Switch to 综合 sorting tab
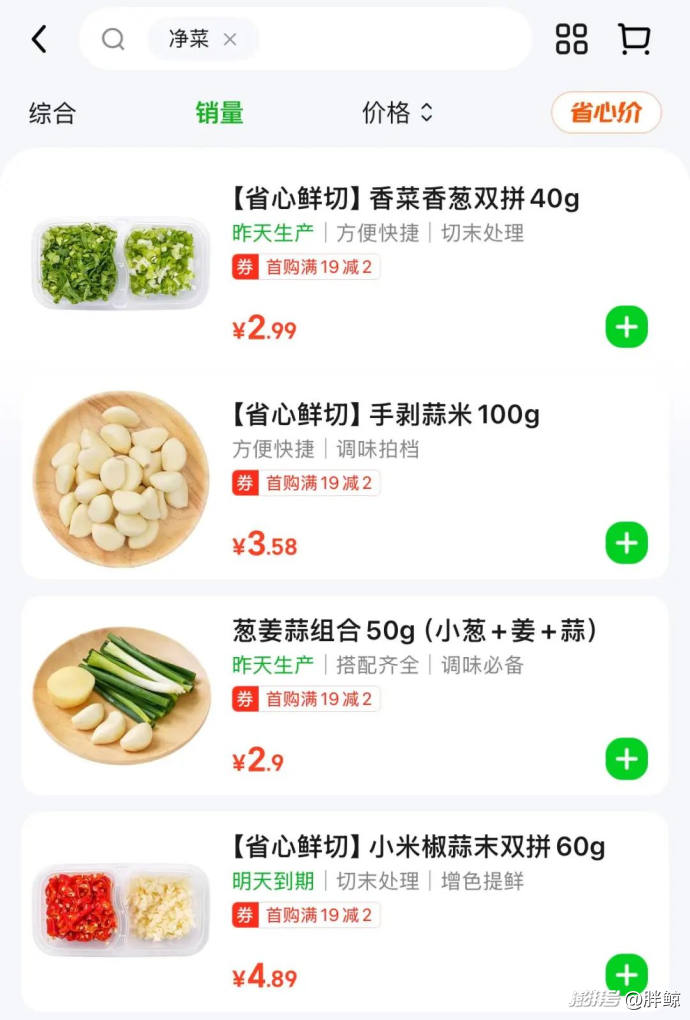 52,113
